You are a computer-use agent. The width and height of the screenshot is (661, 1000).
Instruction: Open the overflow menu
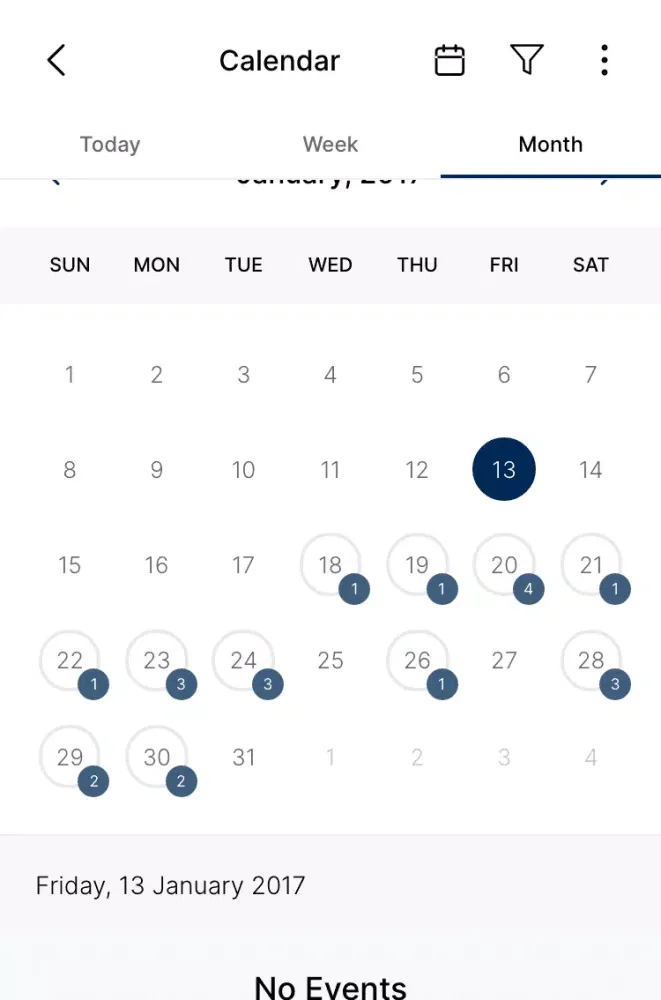(x=604, y=60)
